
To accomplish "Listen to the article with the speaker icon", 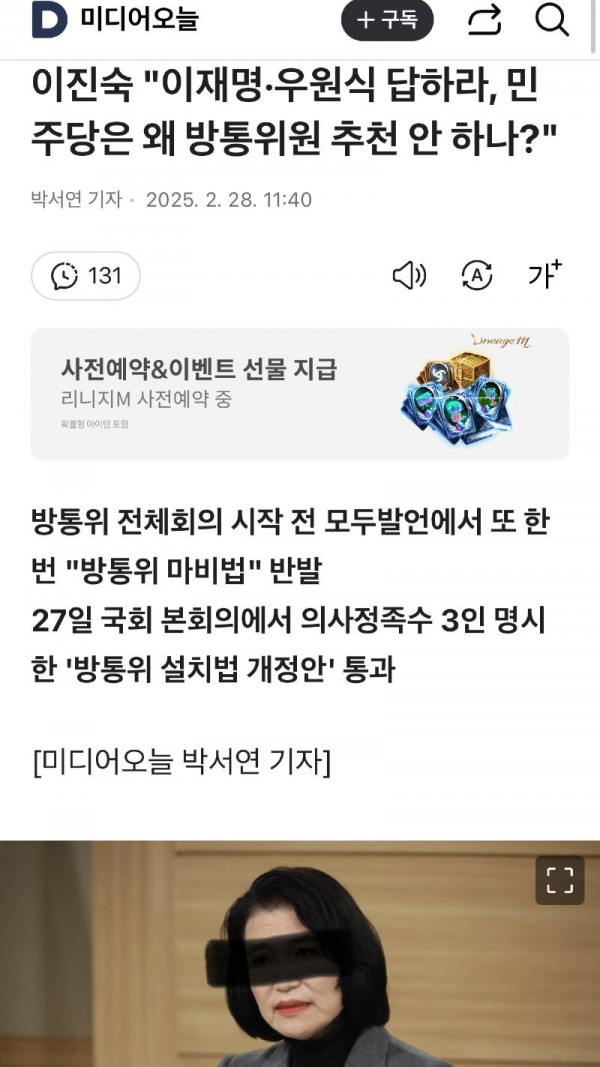I will click(409, 276).
